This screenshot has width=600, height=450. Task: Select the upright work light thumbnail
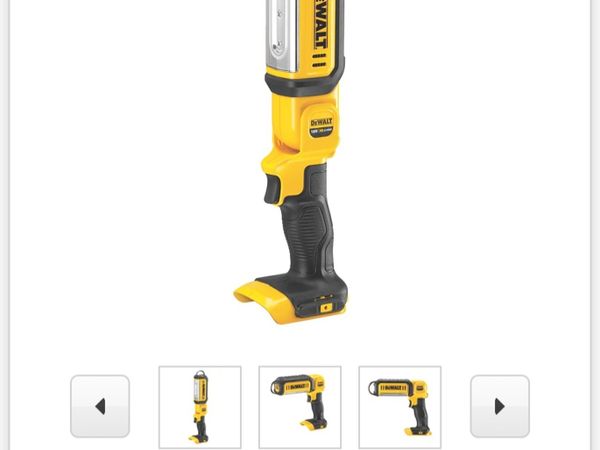pyautogui.click(x=200, y=406)
